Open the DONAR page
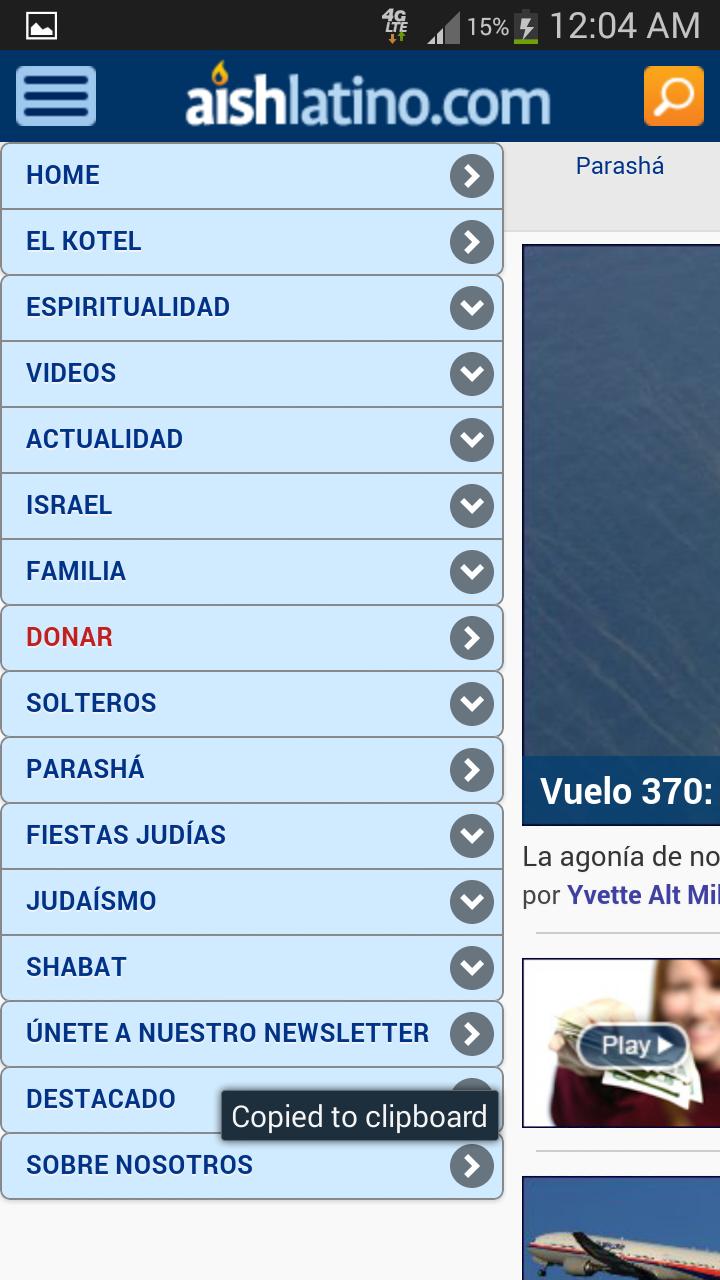The image size is (720, 1280). click(250, 638)
